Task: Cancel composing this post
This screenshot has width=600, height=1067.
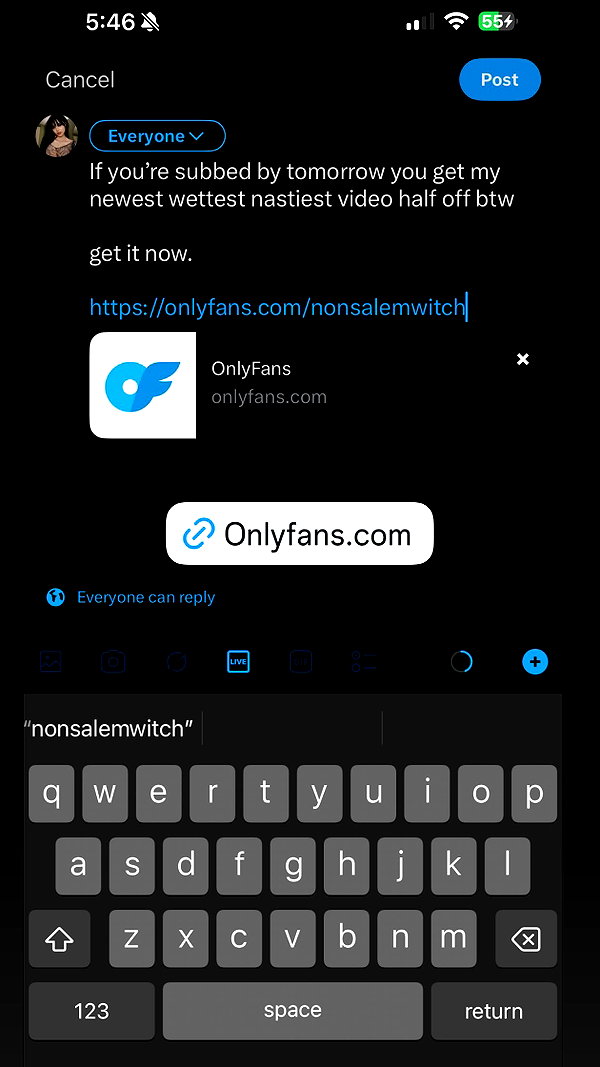Action: 80,80
